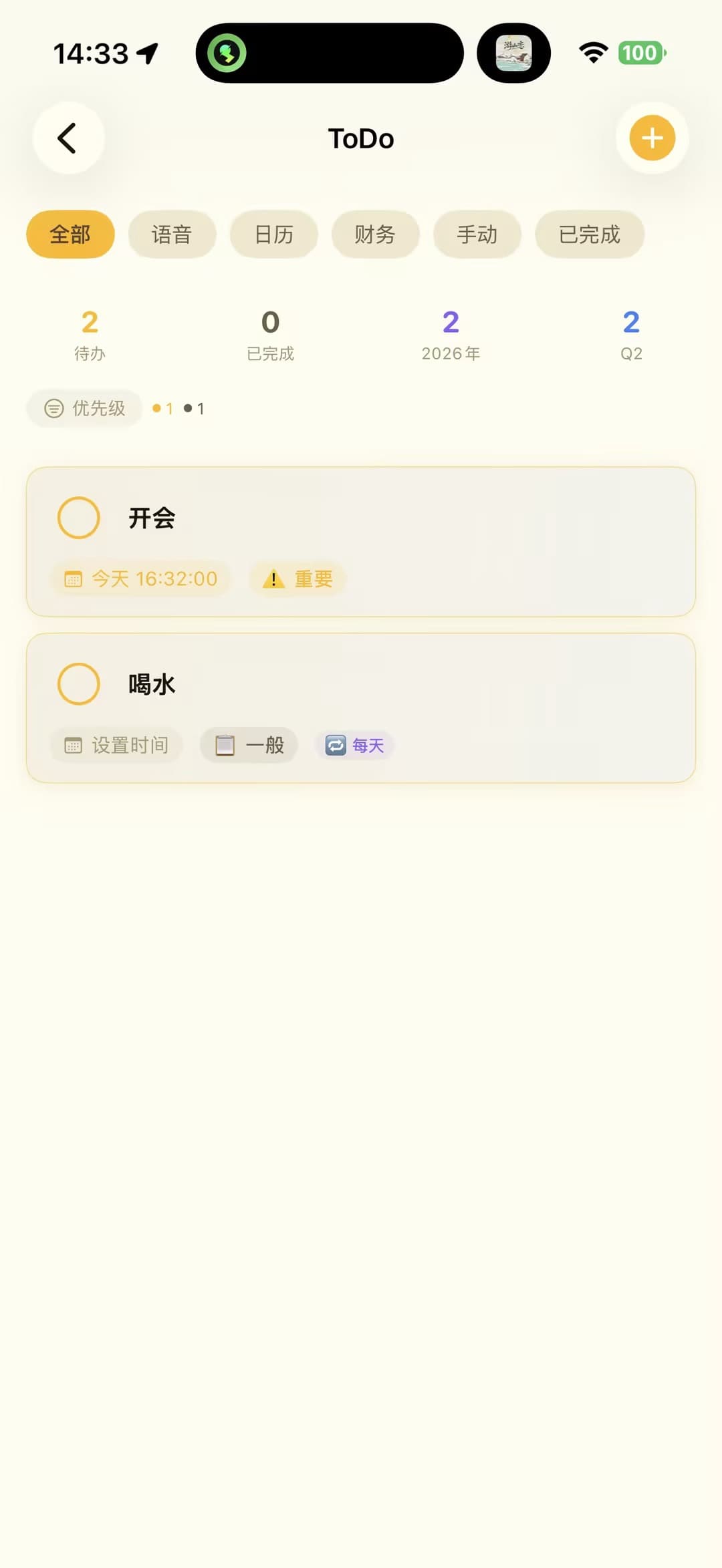
Task: Click the back chevron at top left
Action: pyautogui.click(x=68, y=138)
